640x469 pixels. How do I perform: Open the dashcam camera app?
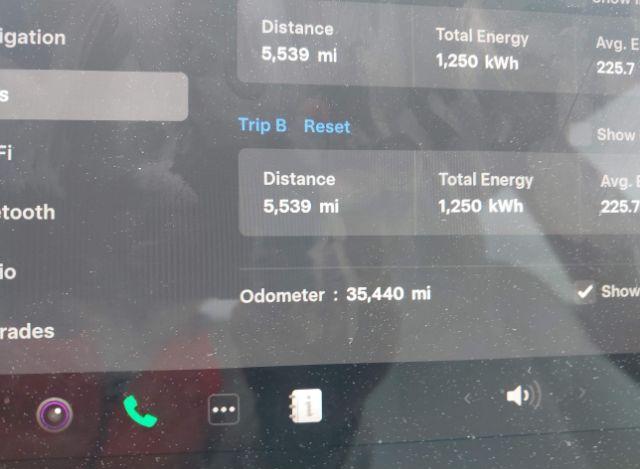pos(54,412)
